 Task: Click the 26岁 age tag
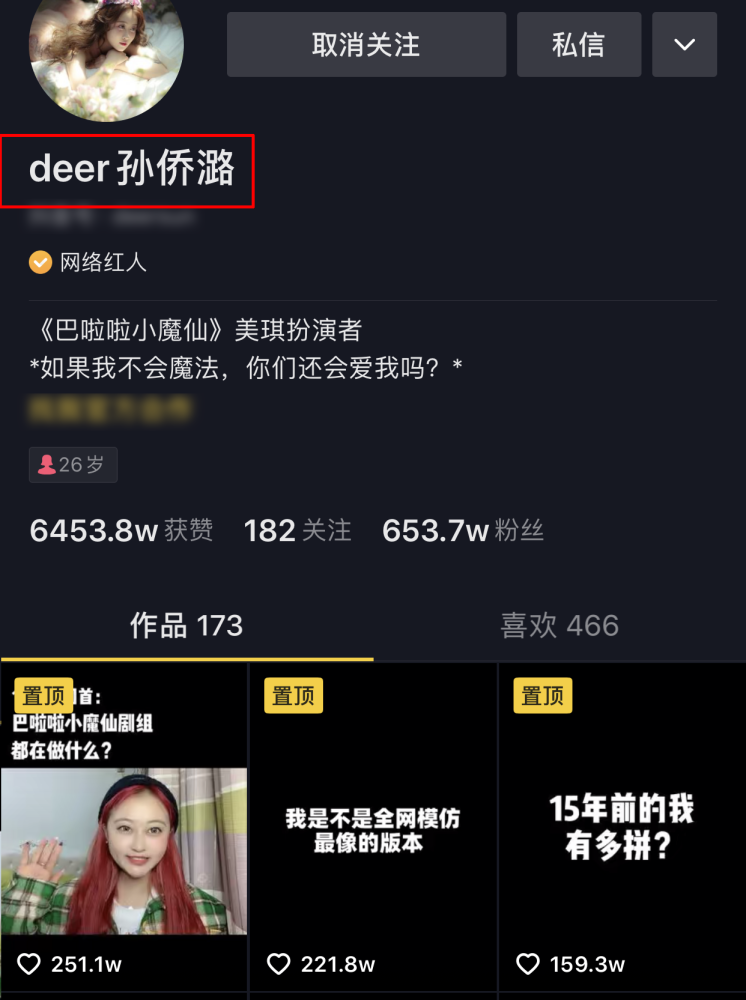tap(73, 464)
